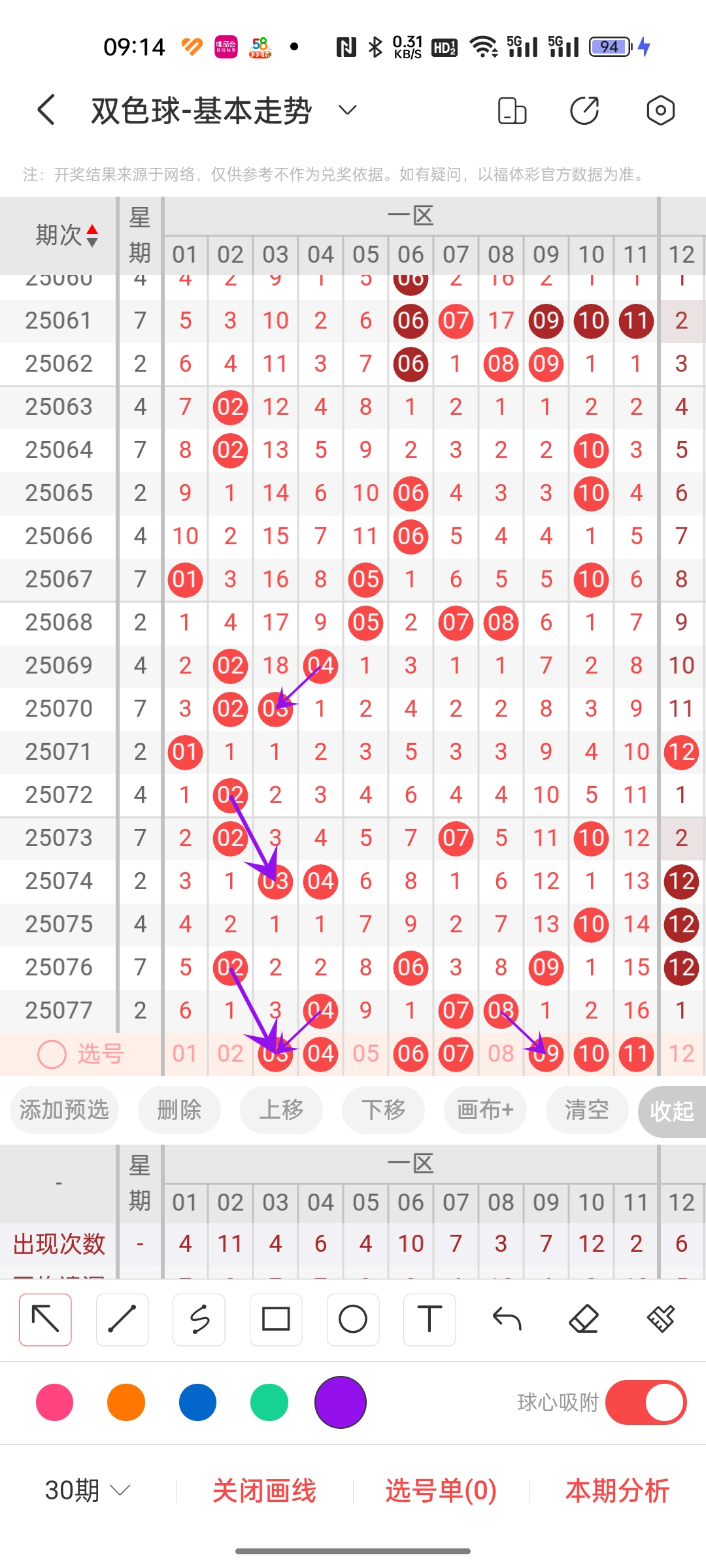Collapse the panel with the 收起 button
The image size is (706, 1568).
pos(673,1109)
